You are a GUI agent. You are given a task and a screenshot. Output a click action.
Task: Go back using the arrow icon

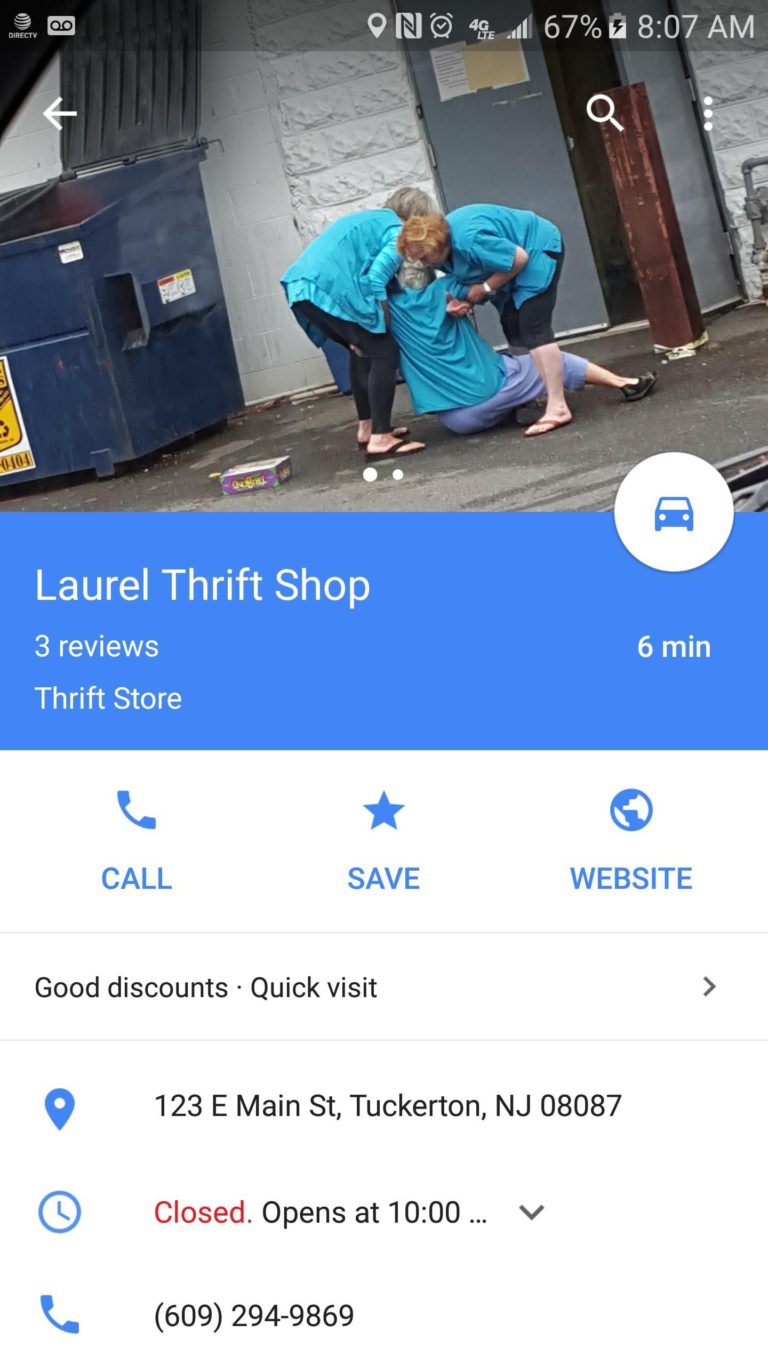click(x=59, y=114)
